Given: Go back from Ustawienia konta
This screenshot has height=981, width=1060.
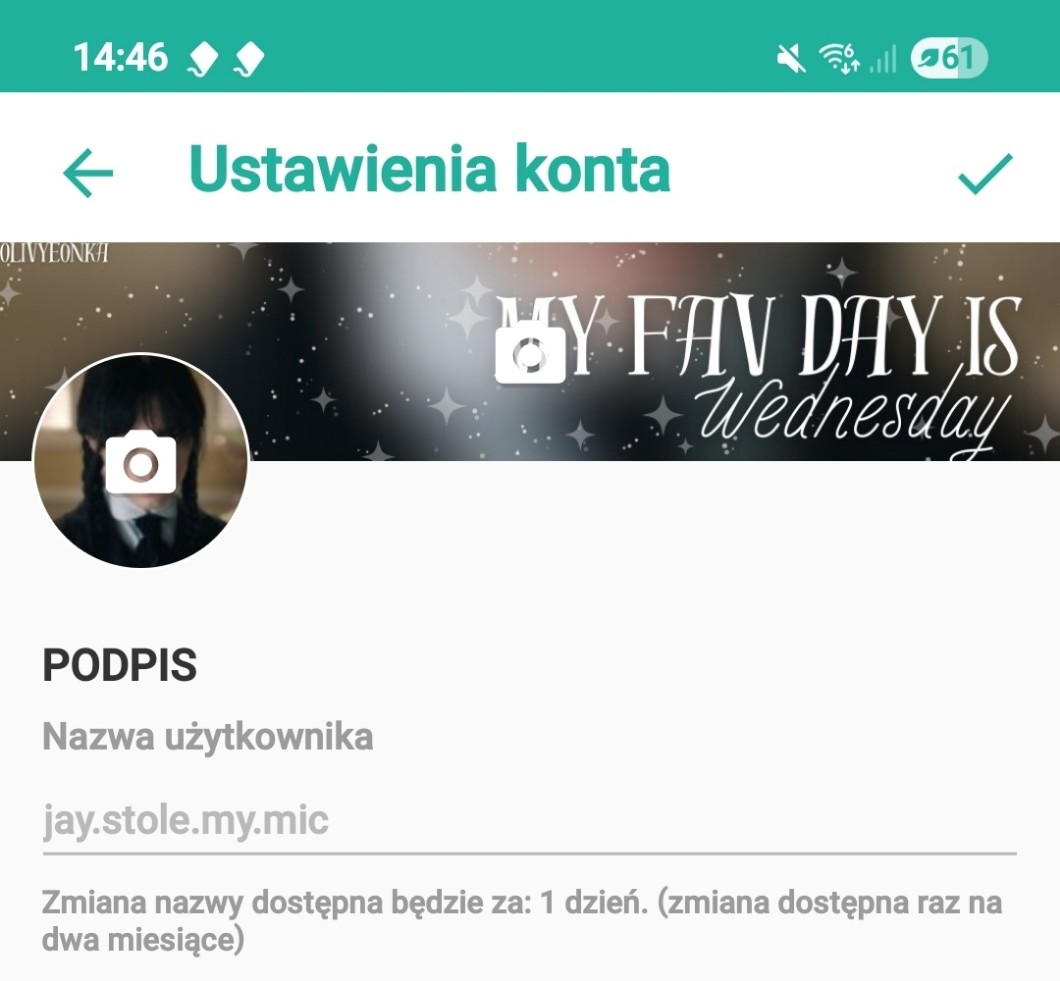Looking at the screenshot, I should pyautogui.click(x=88, y=173).
